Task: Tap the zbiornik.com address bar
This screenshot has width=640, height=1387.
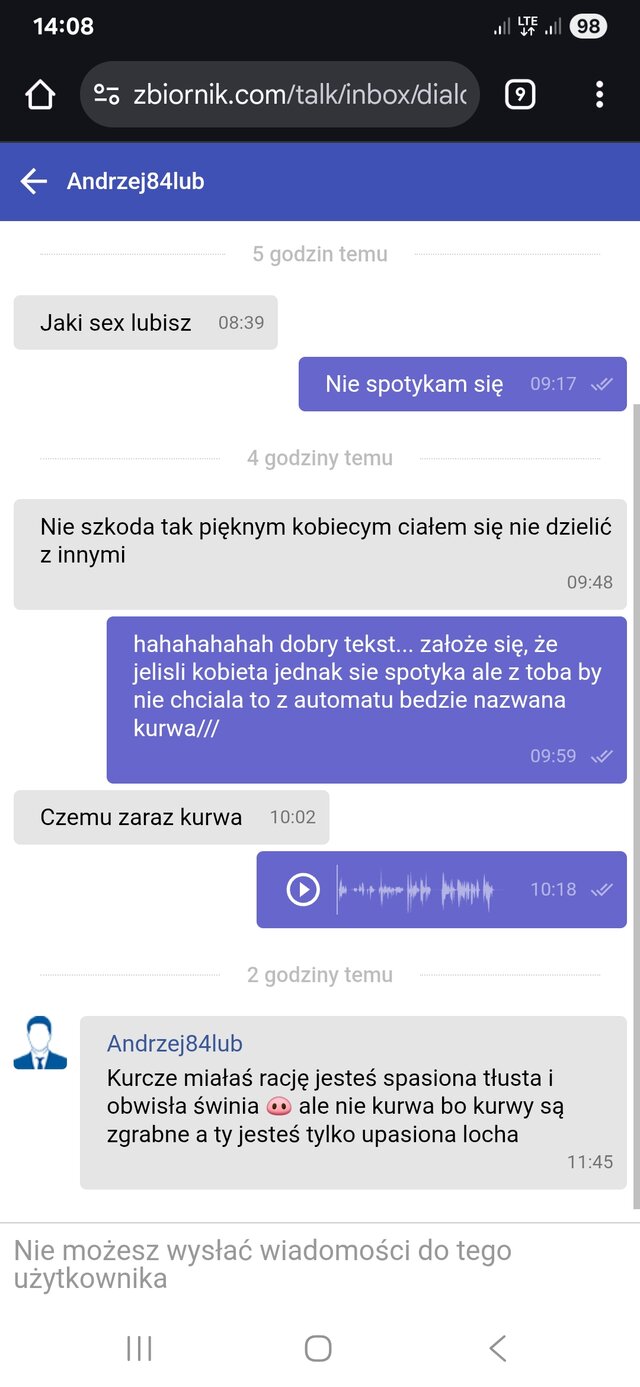Action: click(300, 95)
